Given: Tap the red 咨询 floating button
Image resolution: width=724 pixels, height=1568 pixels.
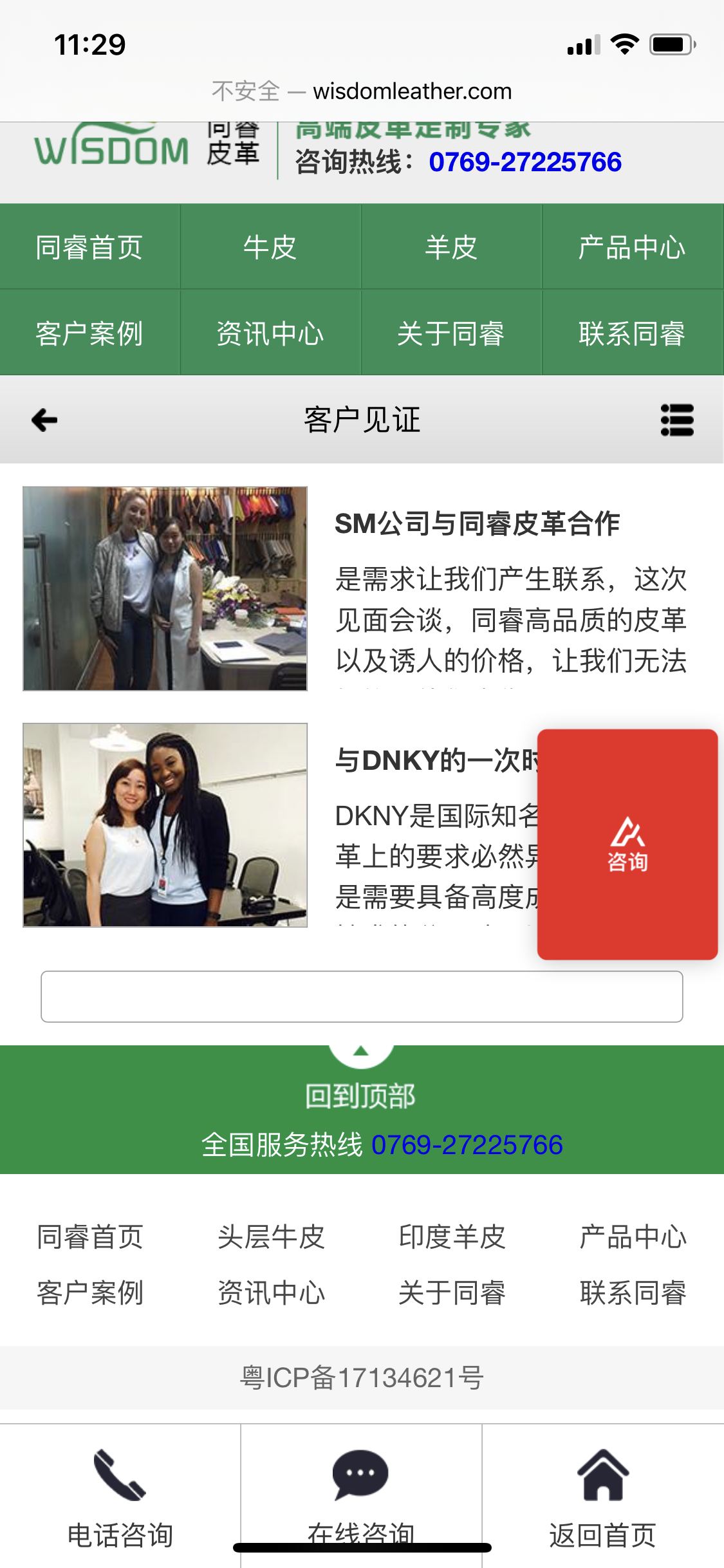Looking at the screenshot, I should coord(627,844).
